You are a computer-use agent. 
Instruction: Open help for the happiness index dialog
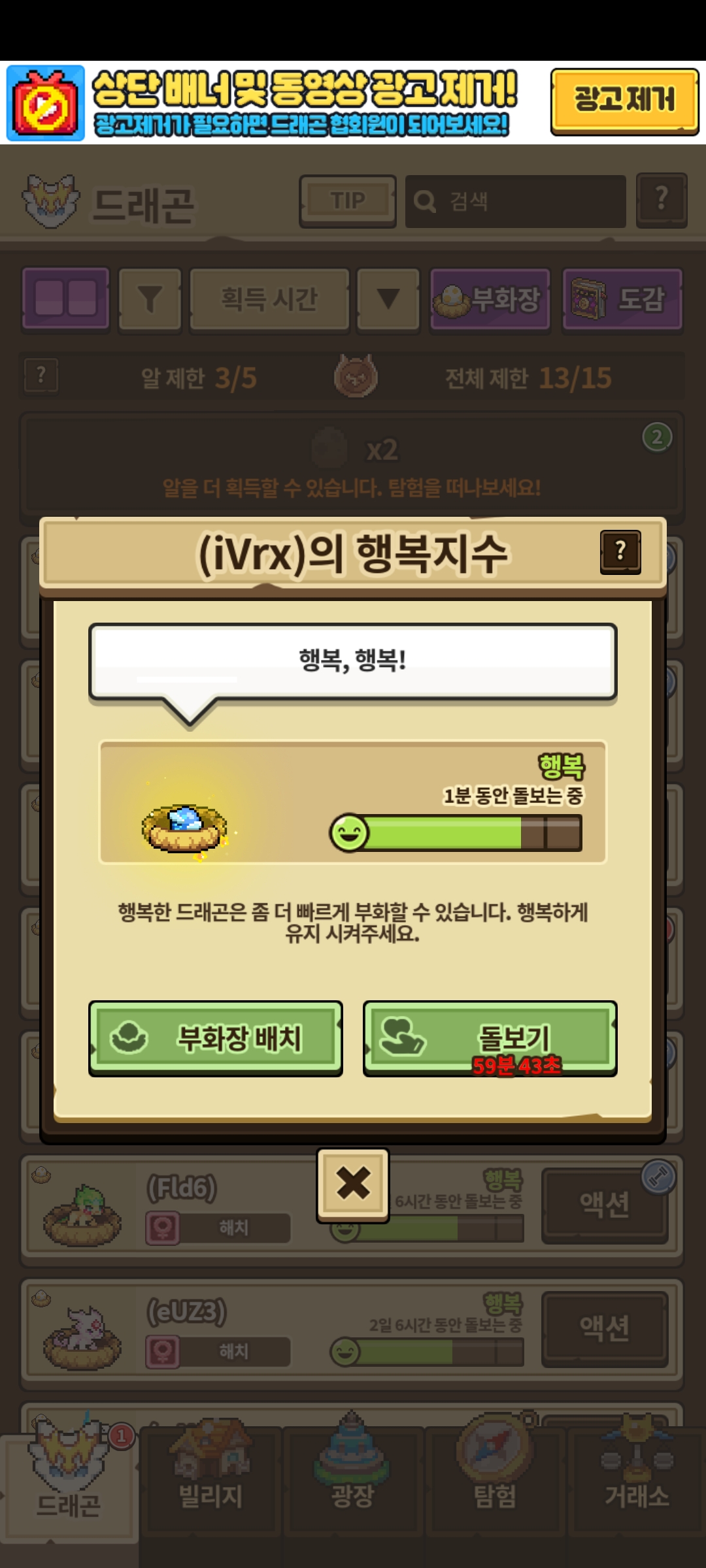tap(620, 552)
